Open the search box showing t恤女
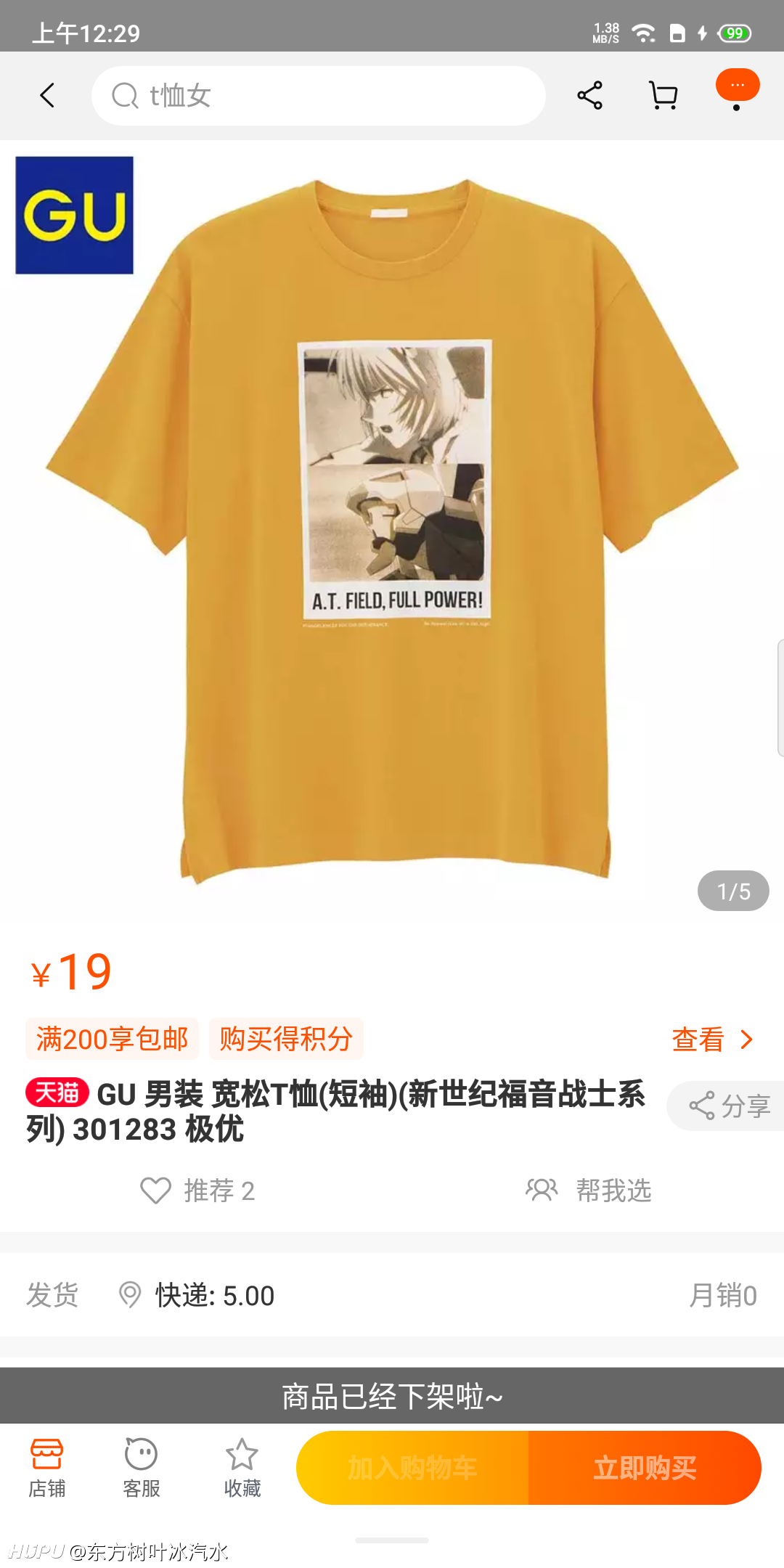The width and height of the screenshot is (784, 1568). click(x=318, y=96)
